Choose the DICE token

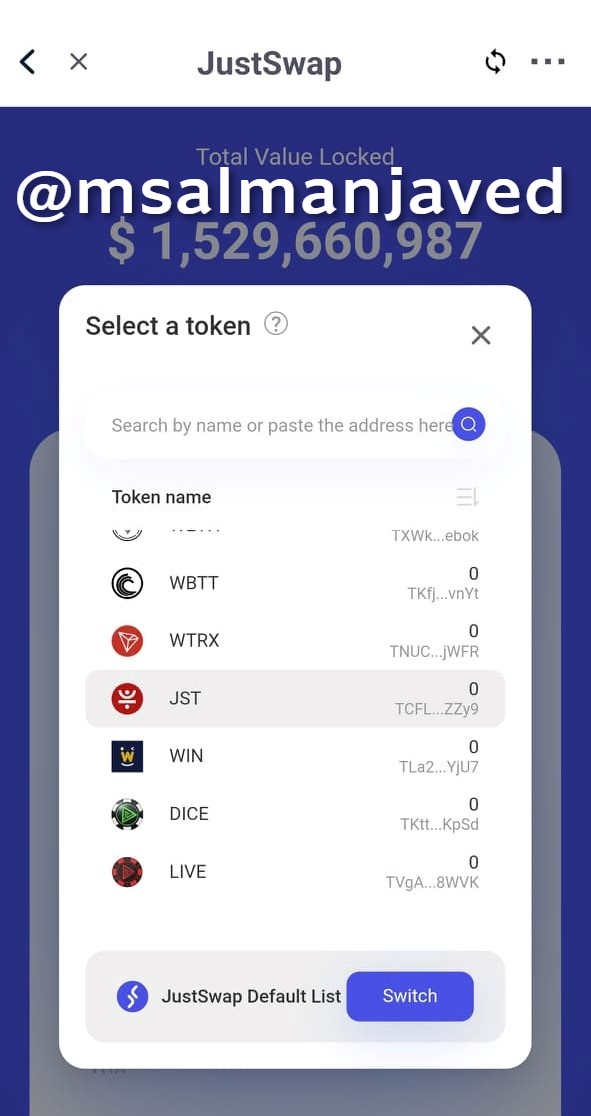[x=295, y=814]
